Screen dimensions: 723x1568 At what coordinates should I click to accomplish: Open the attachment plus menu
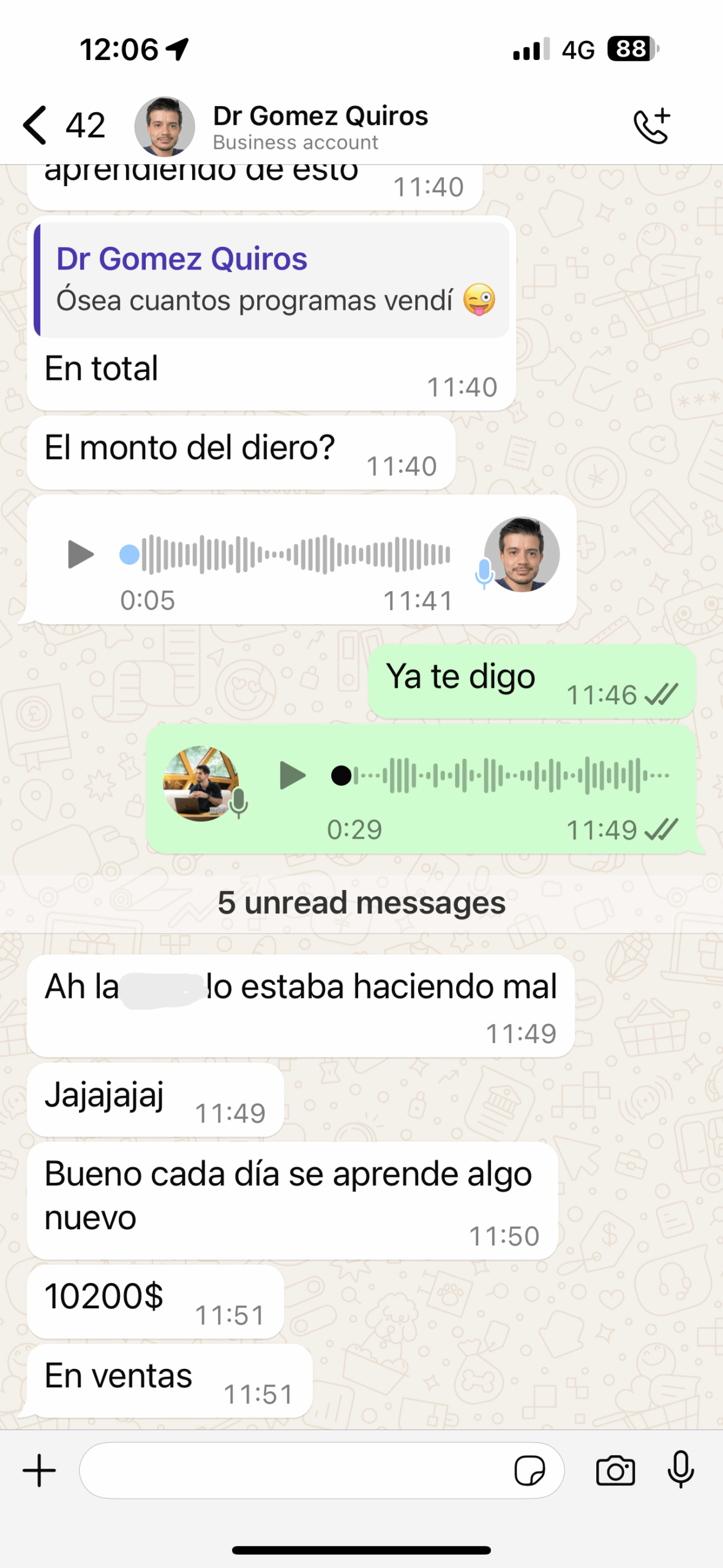(40, 1471)
